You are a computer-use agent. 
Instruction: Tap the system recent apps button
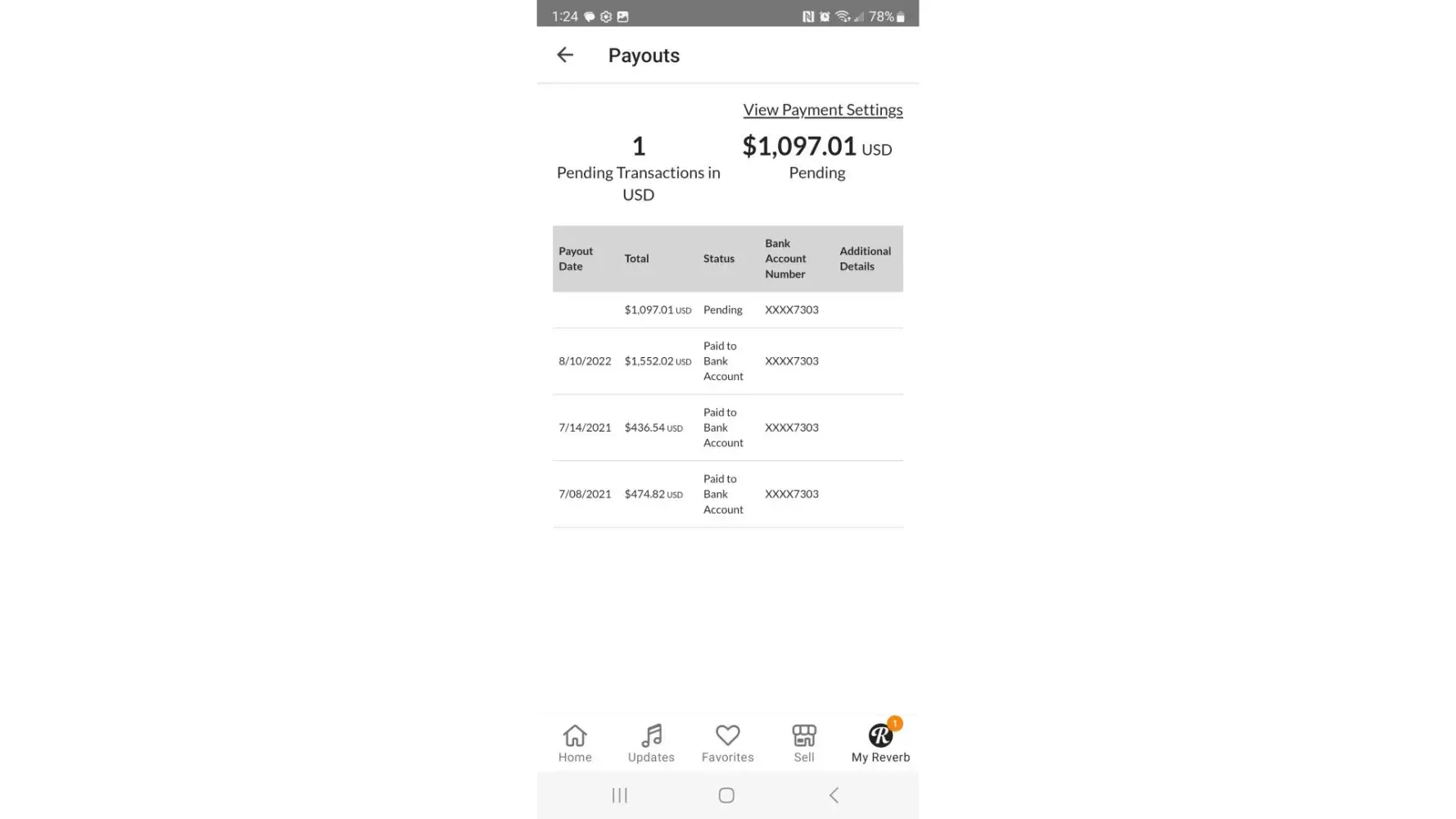point(620,795)
